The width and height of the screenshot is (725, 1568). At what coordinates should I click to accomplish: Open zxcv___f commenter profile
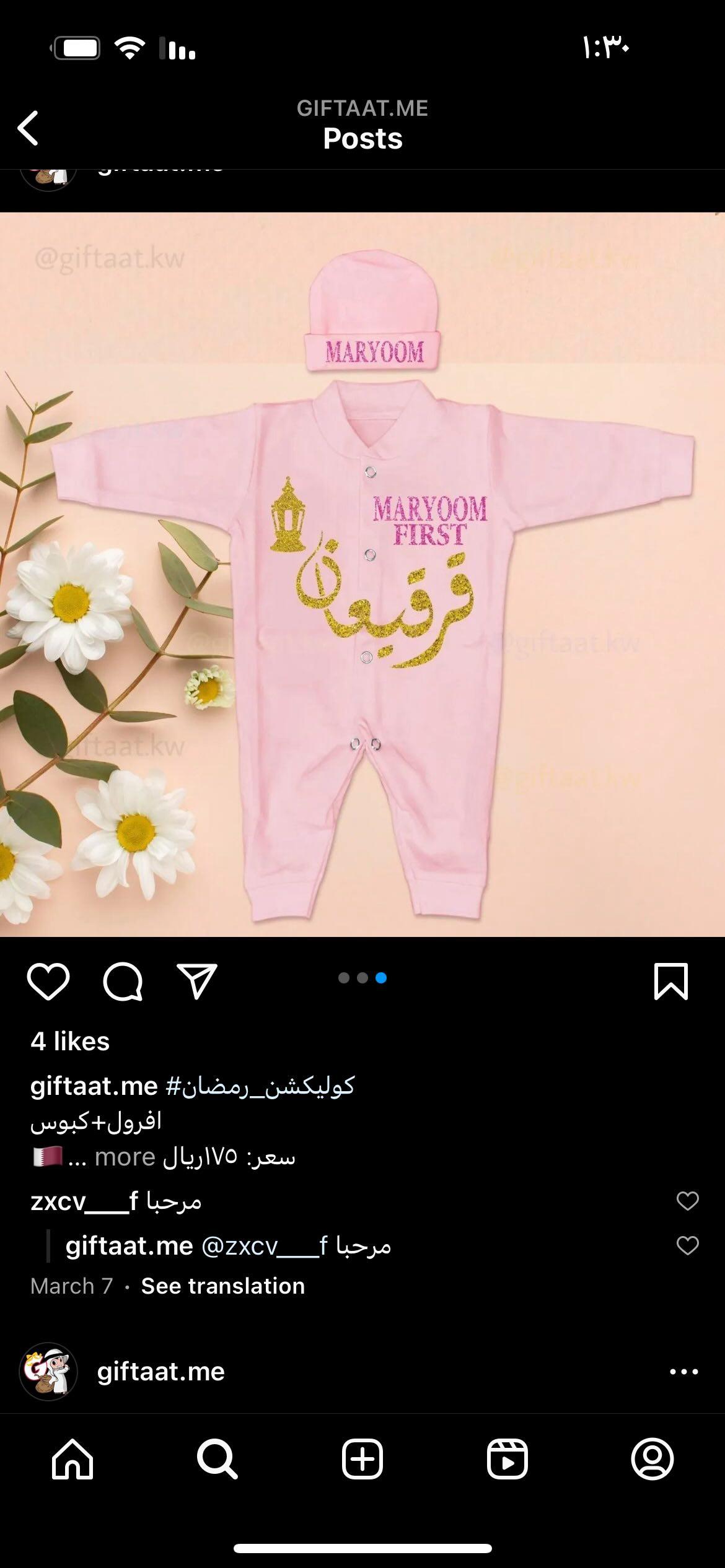pyautogui.click(x=84, y=1201)
